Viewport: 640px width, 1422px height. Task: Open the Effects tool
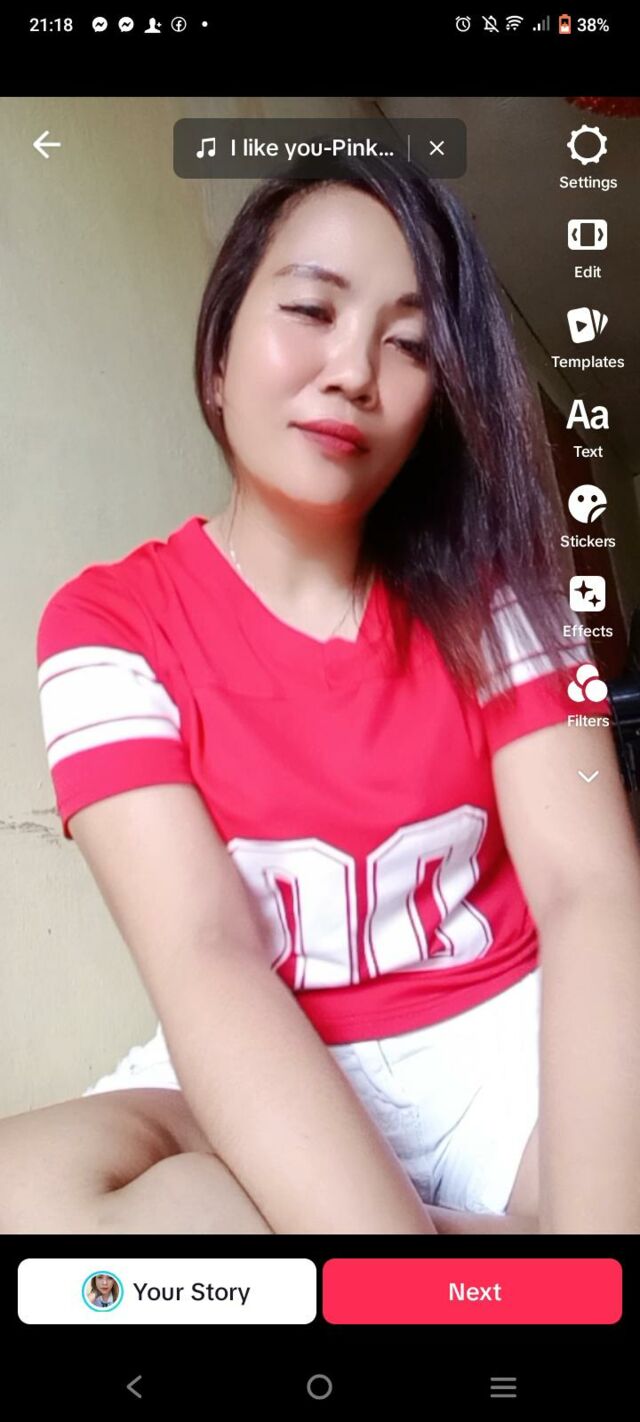tap(587, 605)
